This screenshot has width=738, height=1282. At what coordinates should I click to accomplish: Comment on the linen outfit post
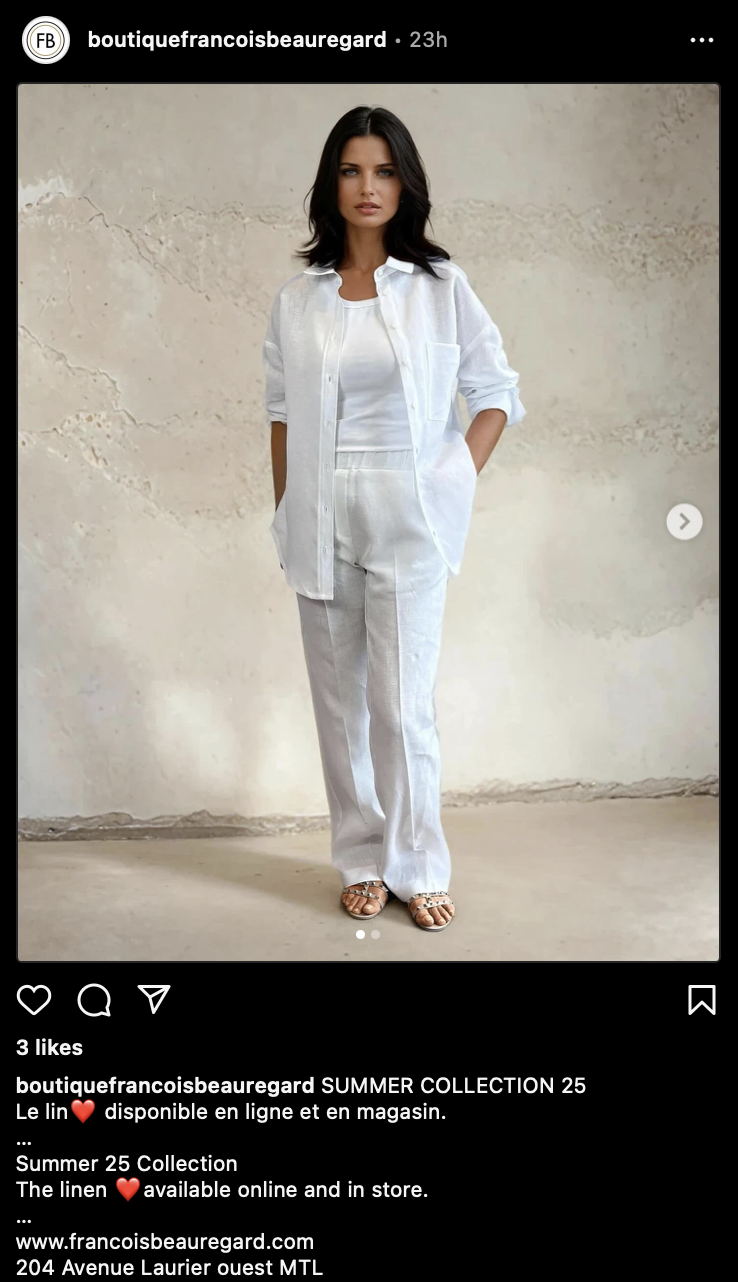click(x=94, y=1000)
